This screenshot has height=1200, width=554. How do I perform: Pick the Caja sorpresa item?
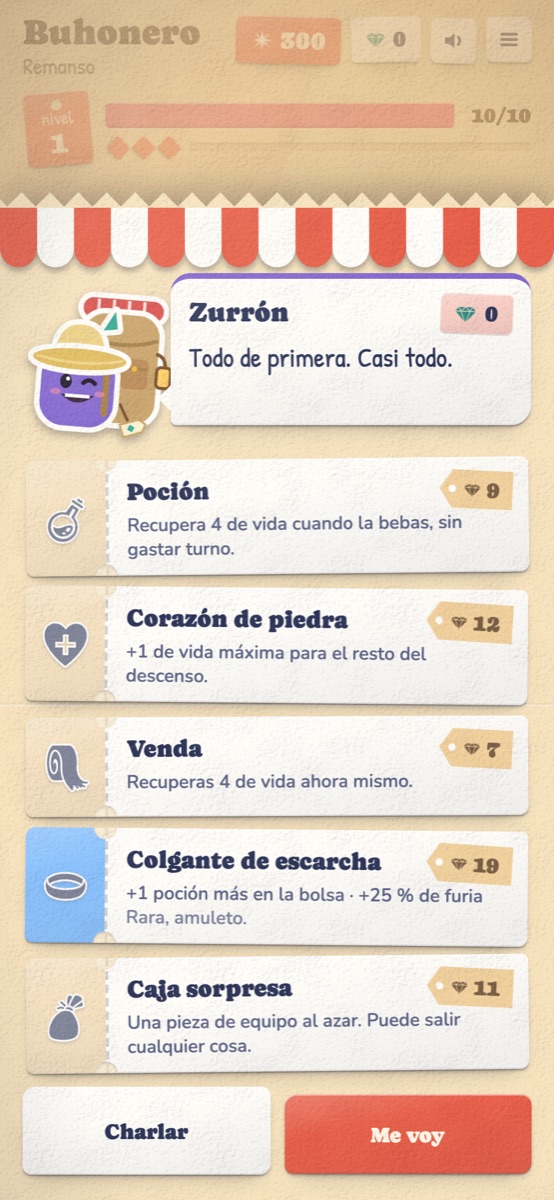click(x=277, y=1014)
